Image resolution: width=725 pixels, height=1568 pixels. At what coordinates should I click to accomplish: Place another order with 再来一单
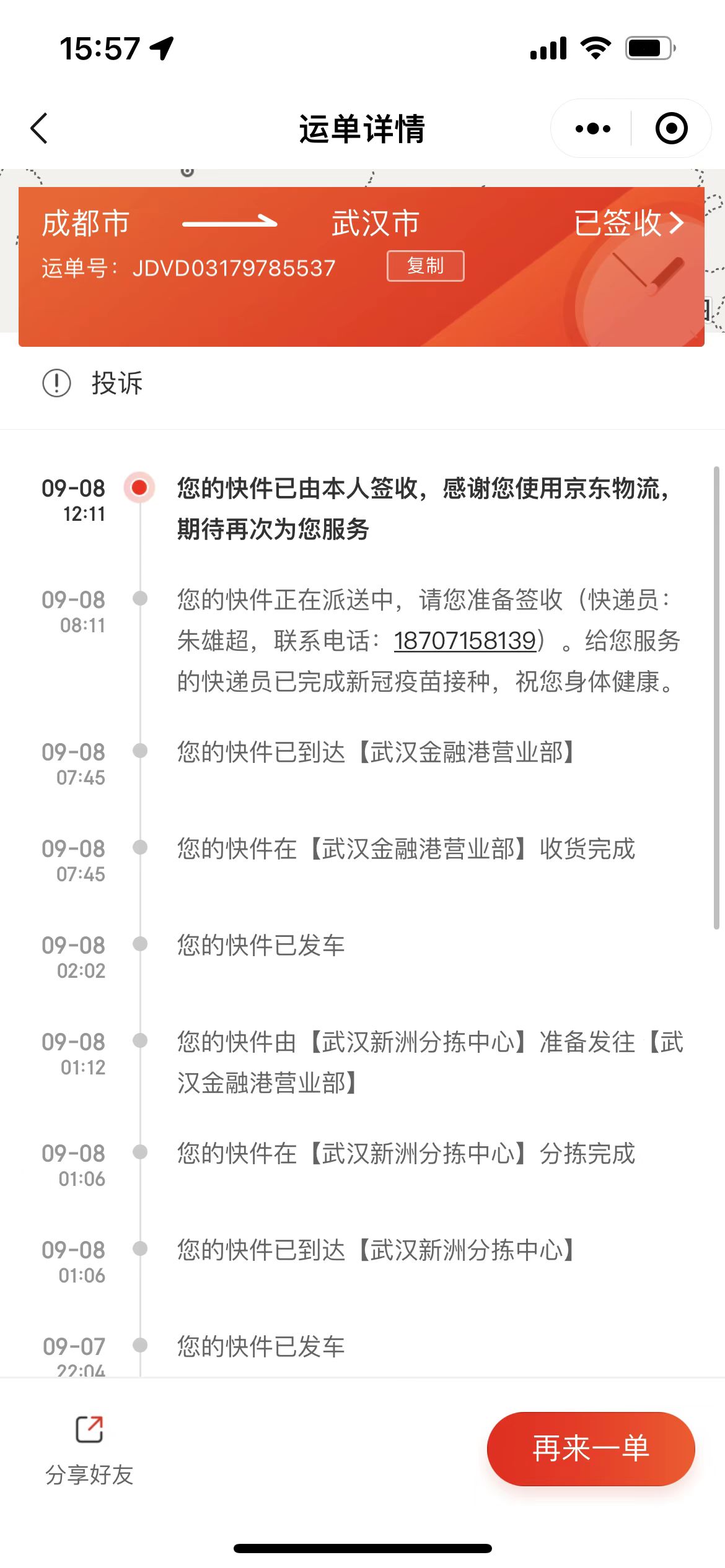pos(591,1448)
